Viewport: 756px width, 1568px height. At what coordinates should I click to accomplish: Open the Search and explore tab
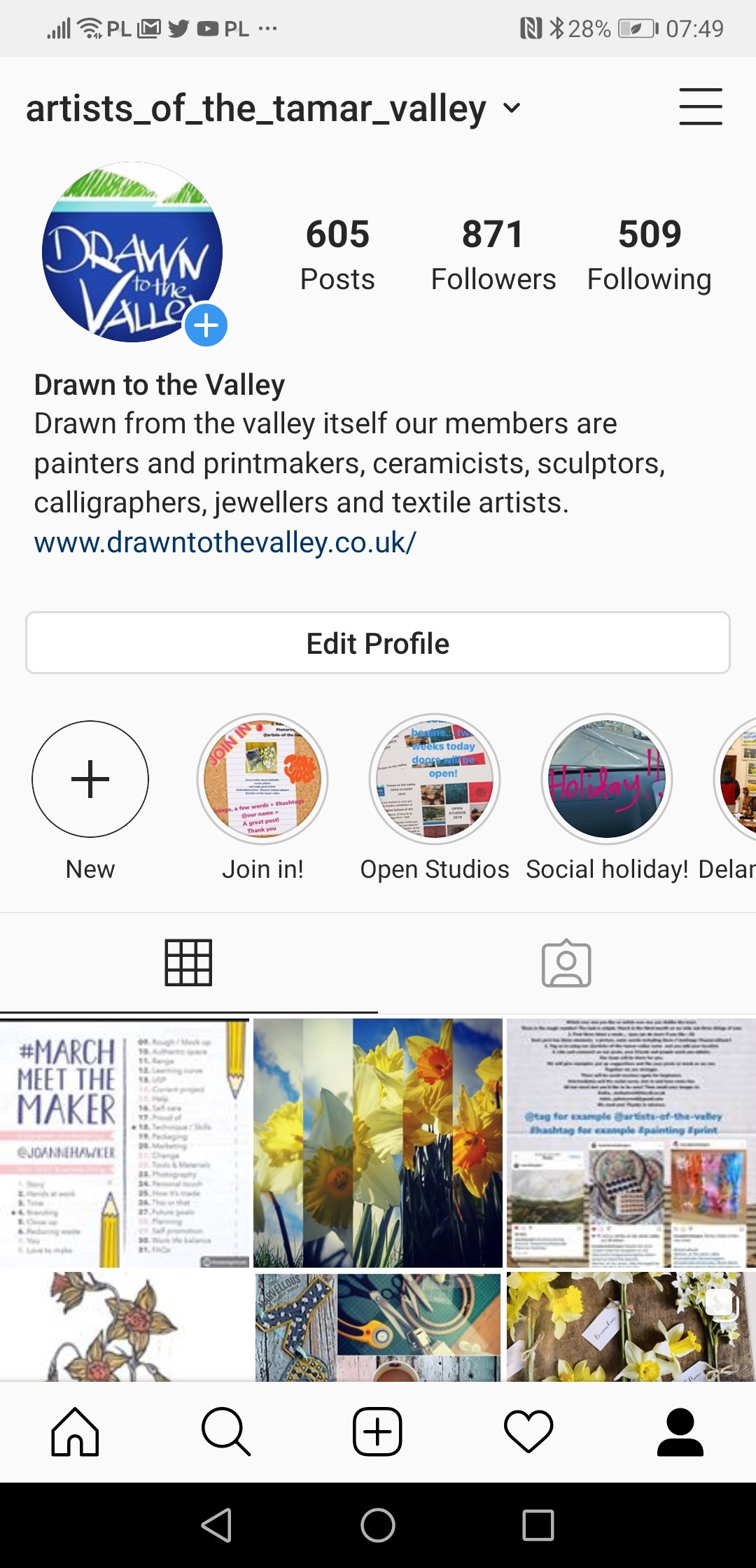point(225,1431)
